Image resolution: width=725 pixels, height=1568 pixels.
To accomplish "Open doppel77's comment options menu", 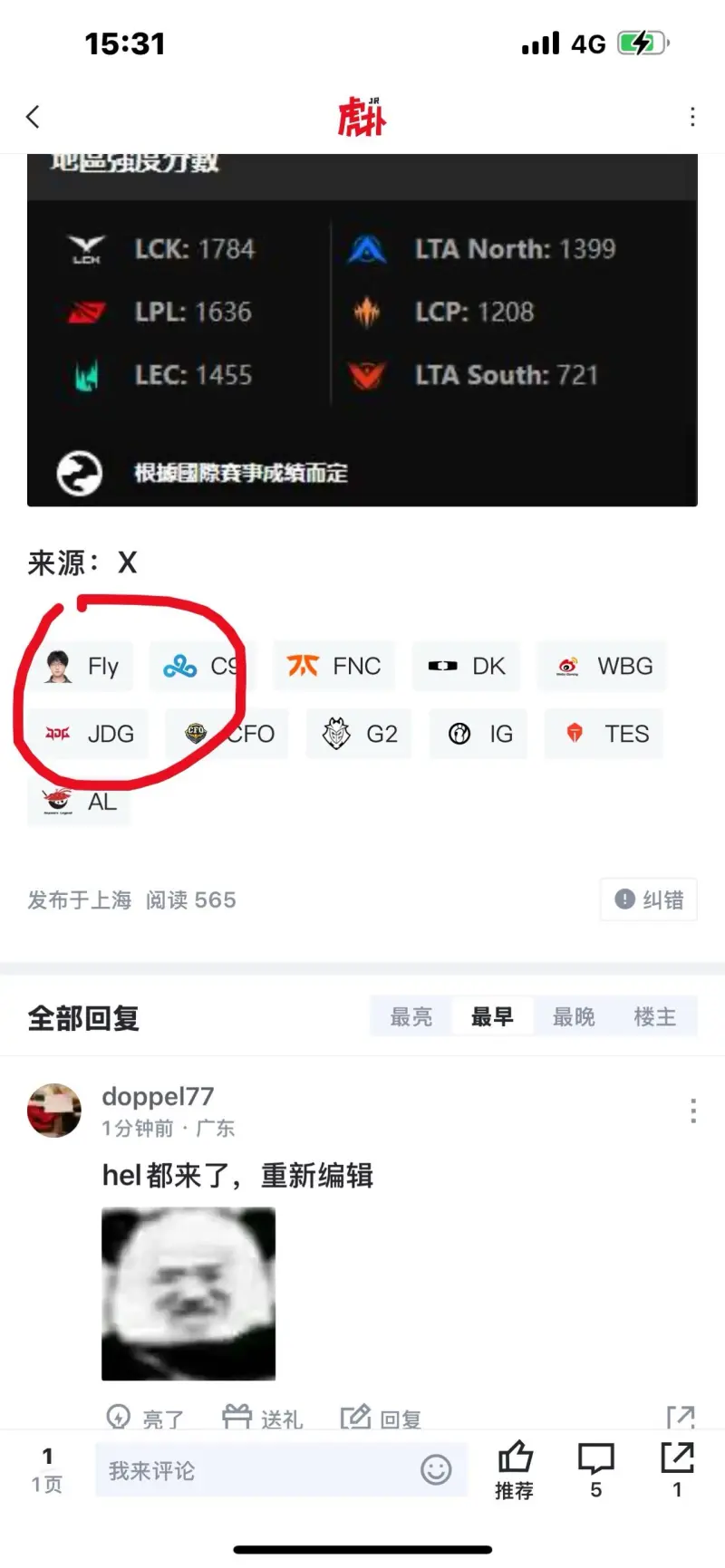I will 692,1111.
